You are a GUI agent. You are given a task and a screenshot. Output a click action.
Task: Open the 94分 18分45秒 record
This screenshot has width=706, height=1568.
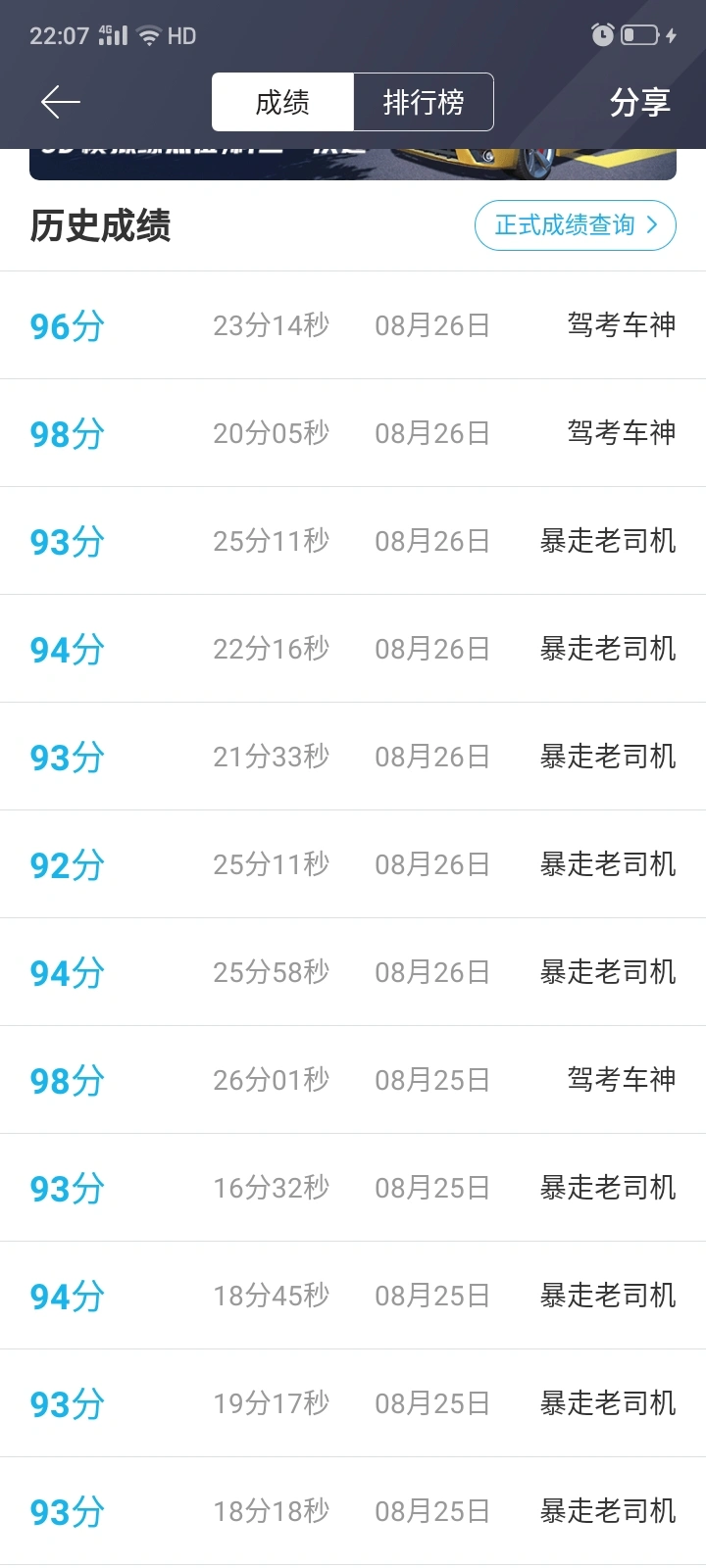tap(353, 1296)
